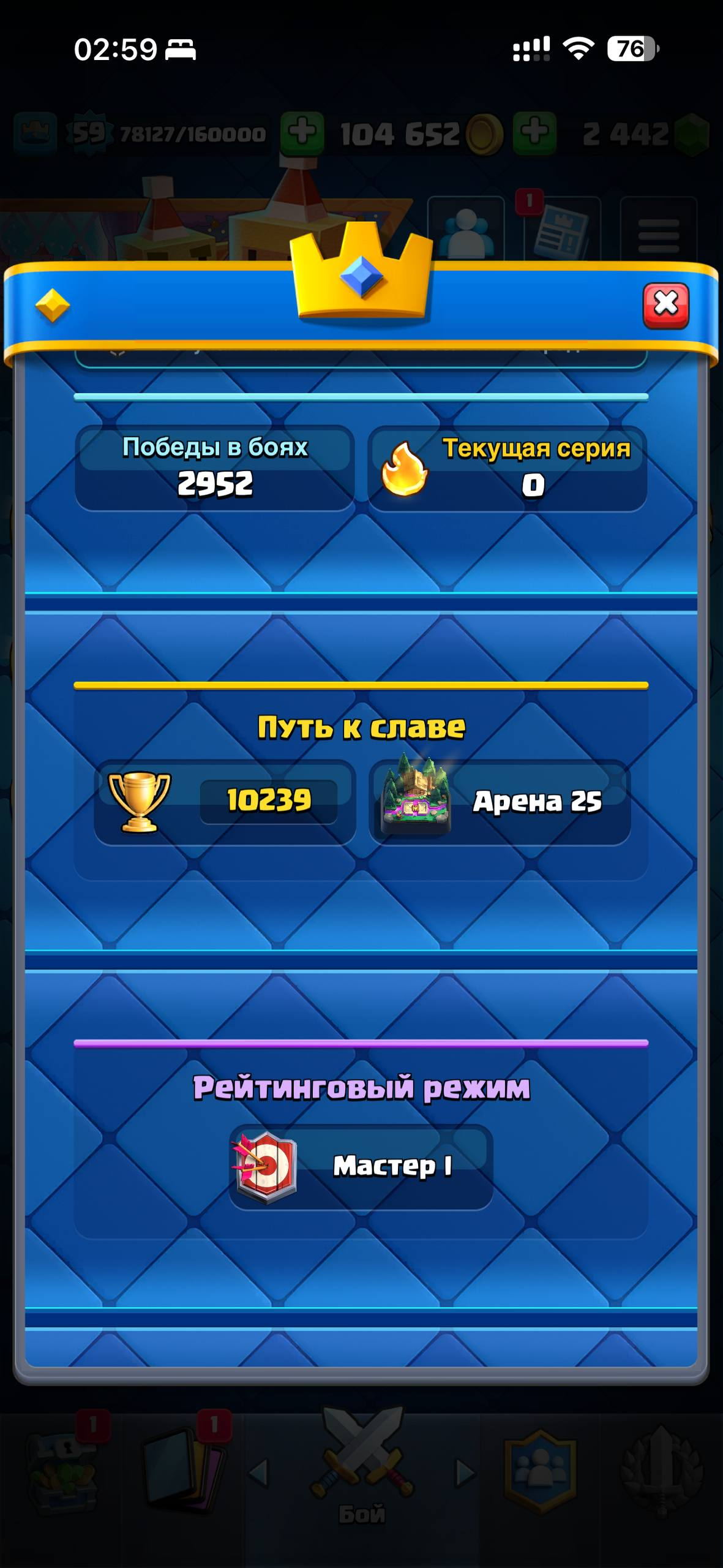723x1568 pixels.
Task: Open the Arena 25 info tile
Action: tap(500, 802)
